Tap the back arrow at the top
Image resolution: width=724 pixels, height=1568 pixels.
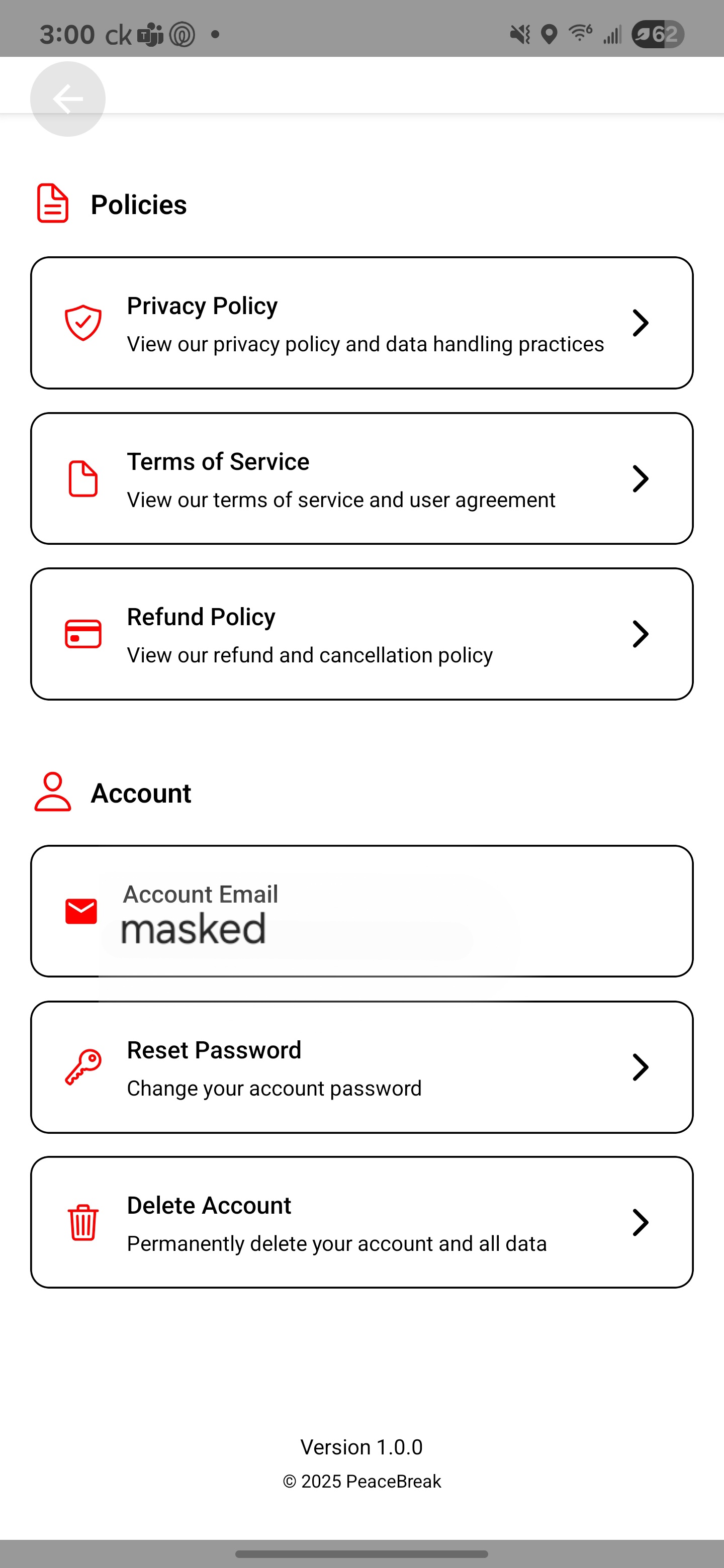pyautogui.click(x=67, y=98)
